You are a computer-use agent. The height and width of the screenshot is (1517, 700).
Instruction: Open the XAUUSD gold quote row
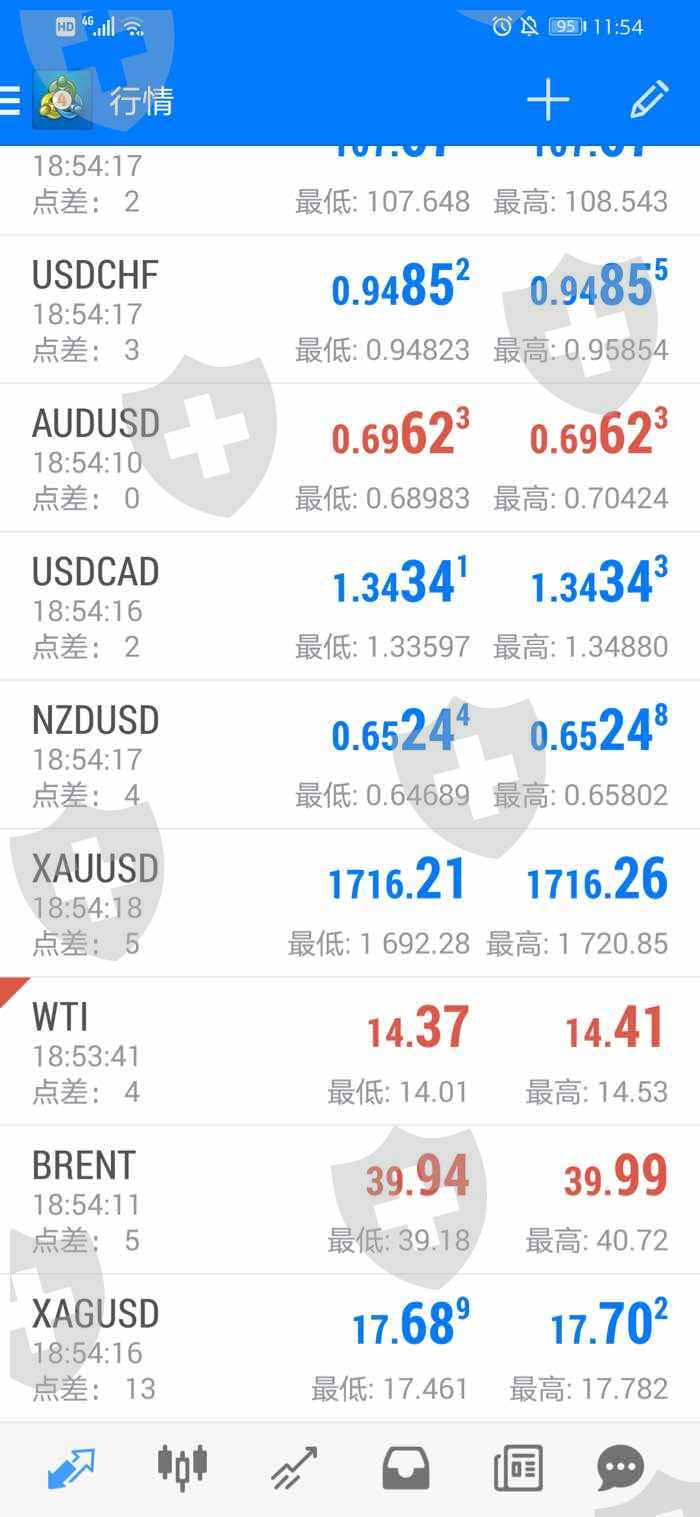350,903
